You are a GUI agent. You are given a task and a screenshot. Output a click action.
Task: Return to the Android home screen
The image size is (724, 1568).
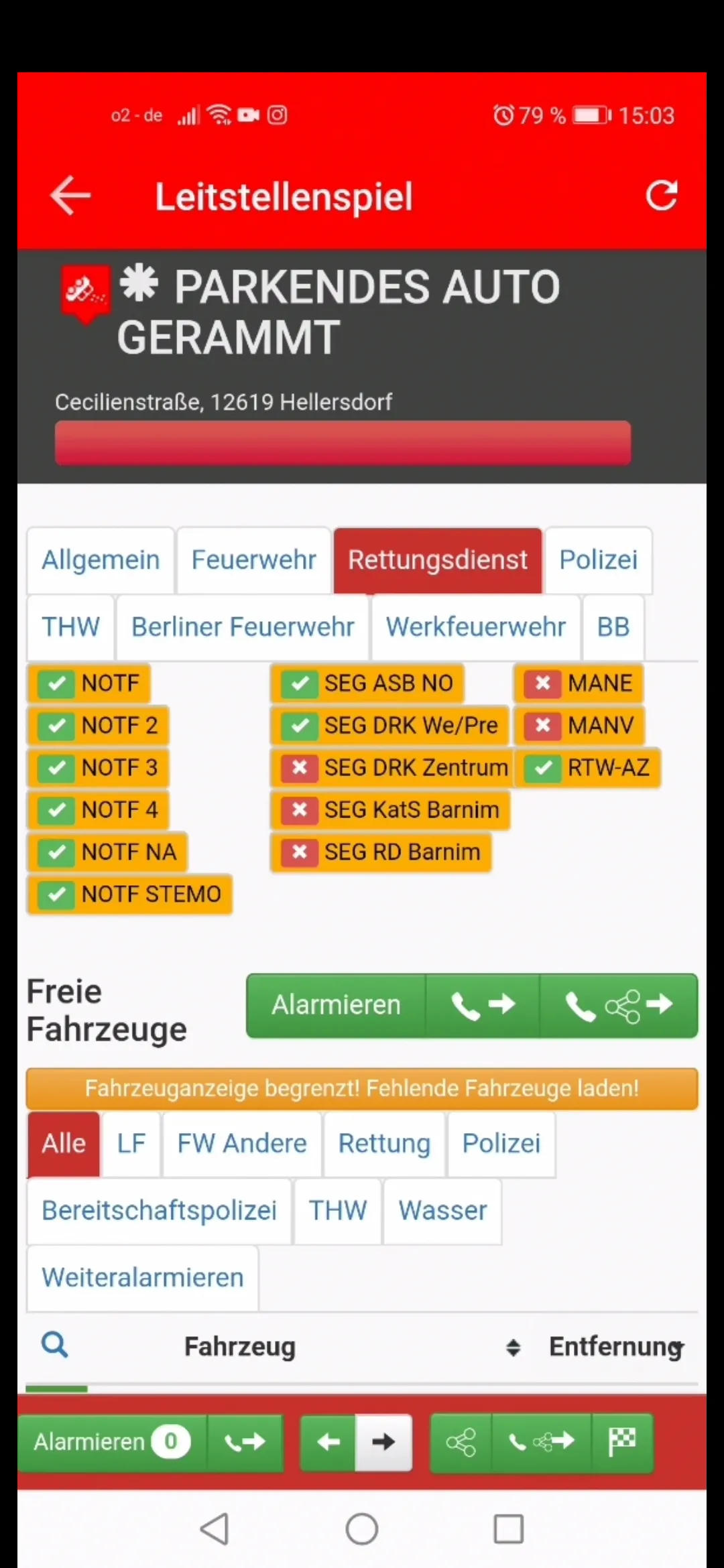pyautogui.click(x=362, y=1529)
